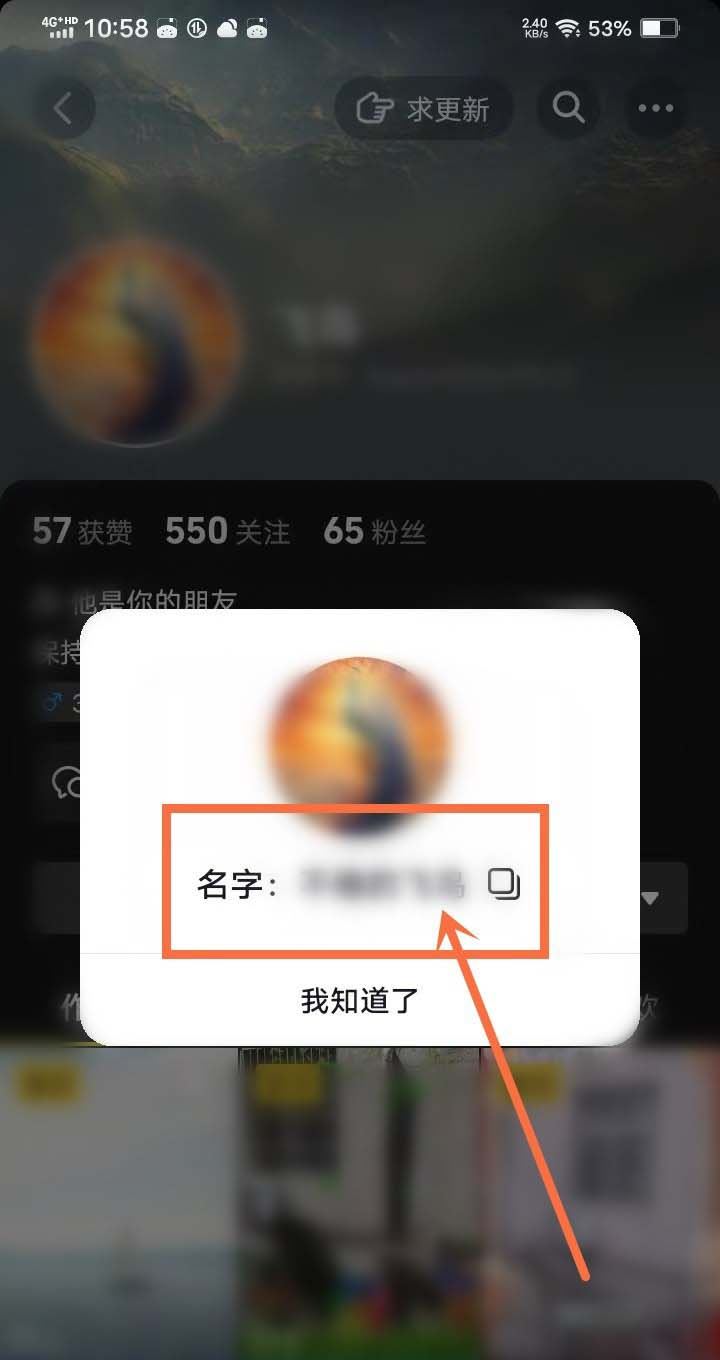The image size is (720, 1360).
Task: Dismiss dialog with 我知道了
Action: click(x=360, y=1000)
